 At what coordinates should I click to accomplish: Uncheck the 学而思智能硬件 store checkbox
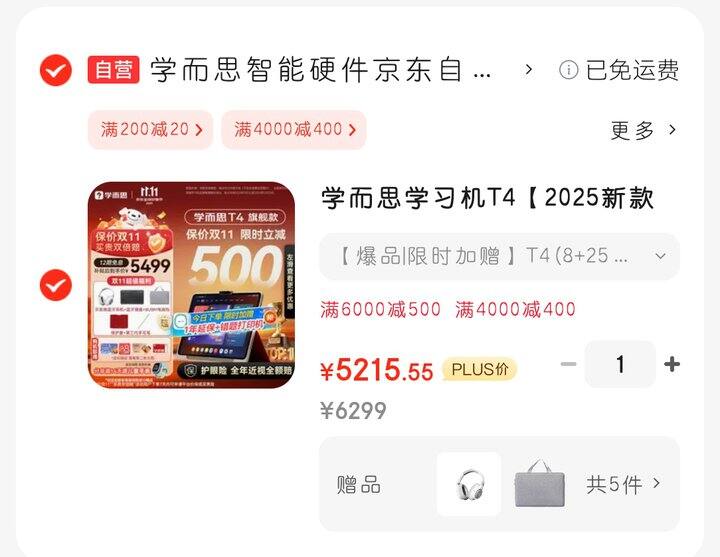tap(55, 70)
